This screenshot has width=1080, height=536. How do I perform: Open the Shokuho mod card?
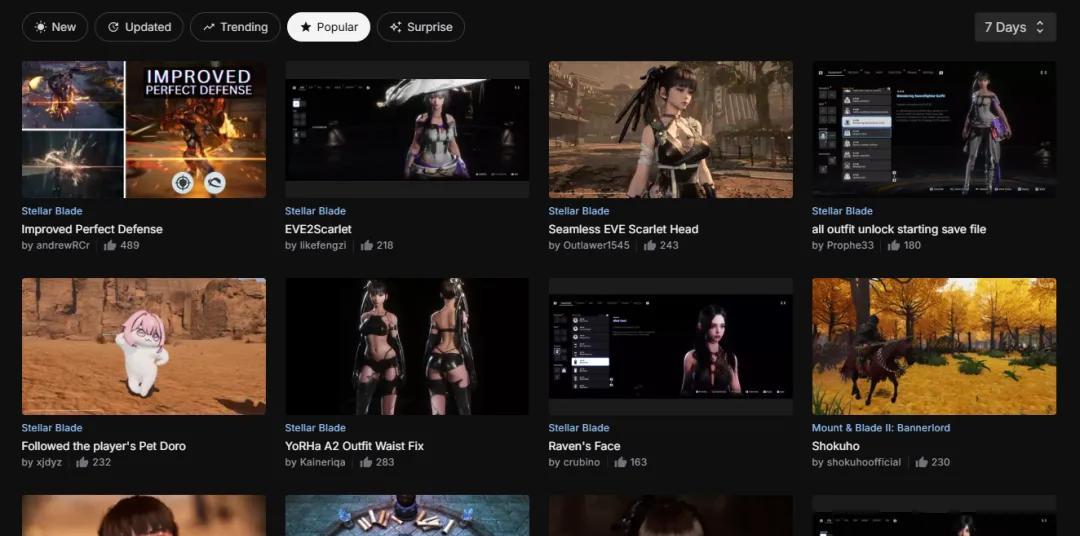[835, 446]
